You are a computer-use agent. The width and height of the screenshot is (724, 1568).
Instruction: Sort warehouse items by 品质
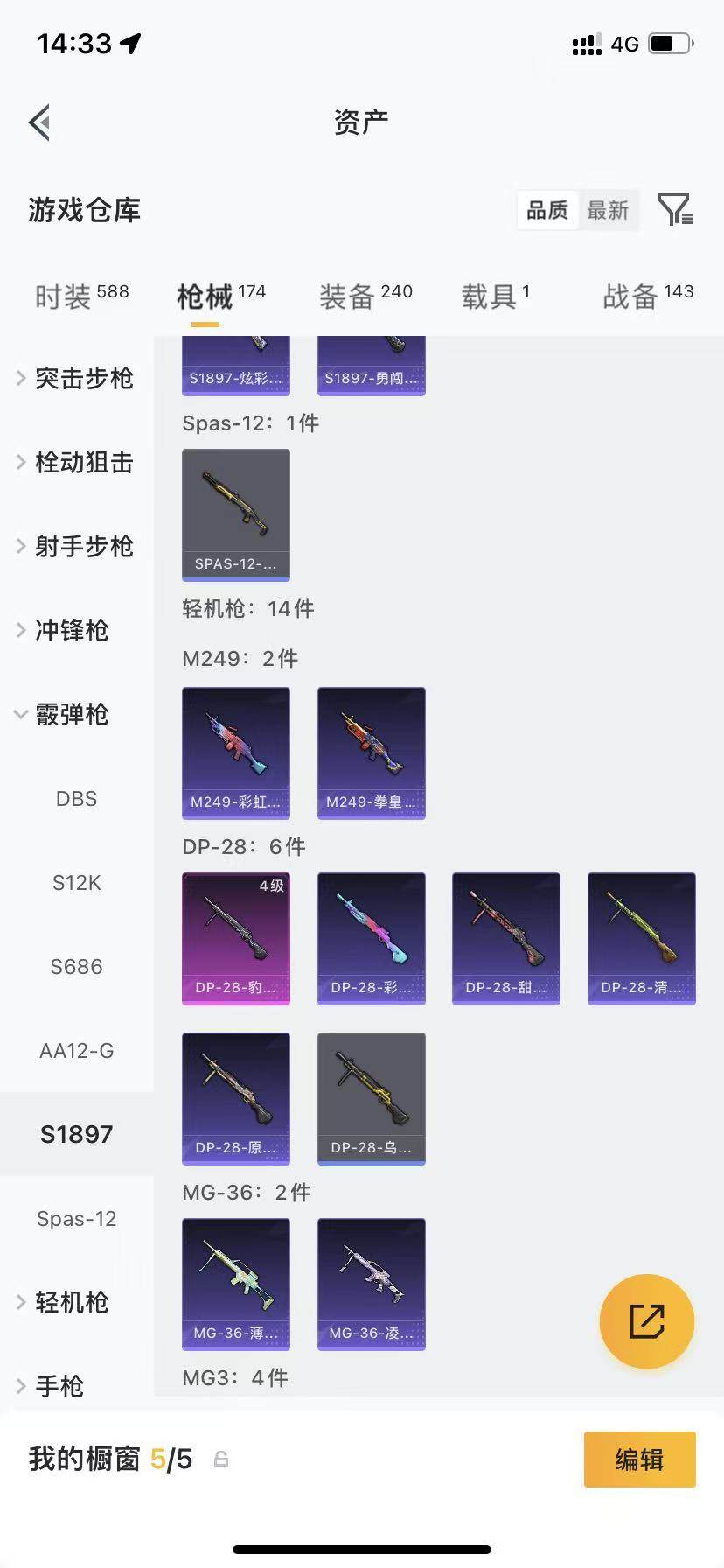point(547,210)
